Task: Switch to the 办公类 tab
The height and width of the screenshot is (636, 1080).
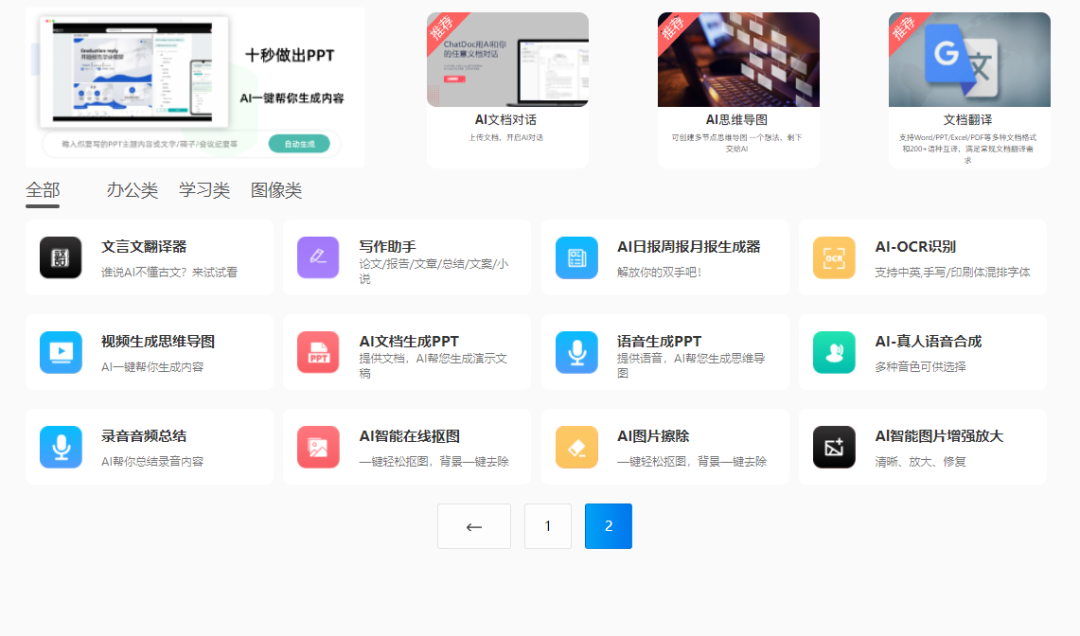Action: tap(132, 190)
